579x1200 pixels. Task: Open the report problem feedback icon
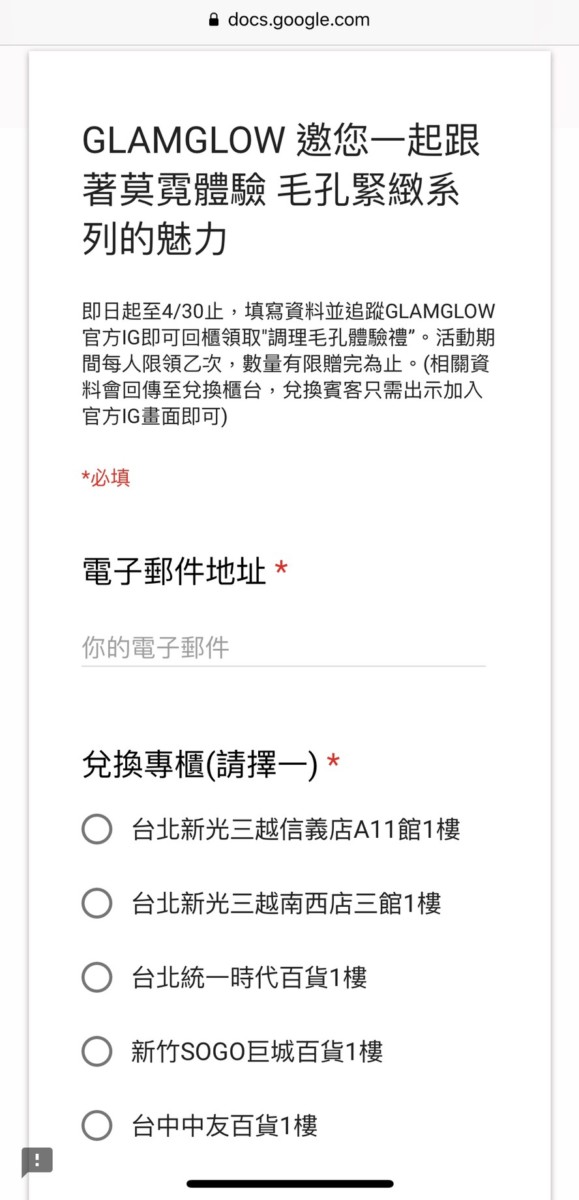(x=37, y=1160)
